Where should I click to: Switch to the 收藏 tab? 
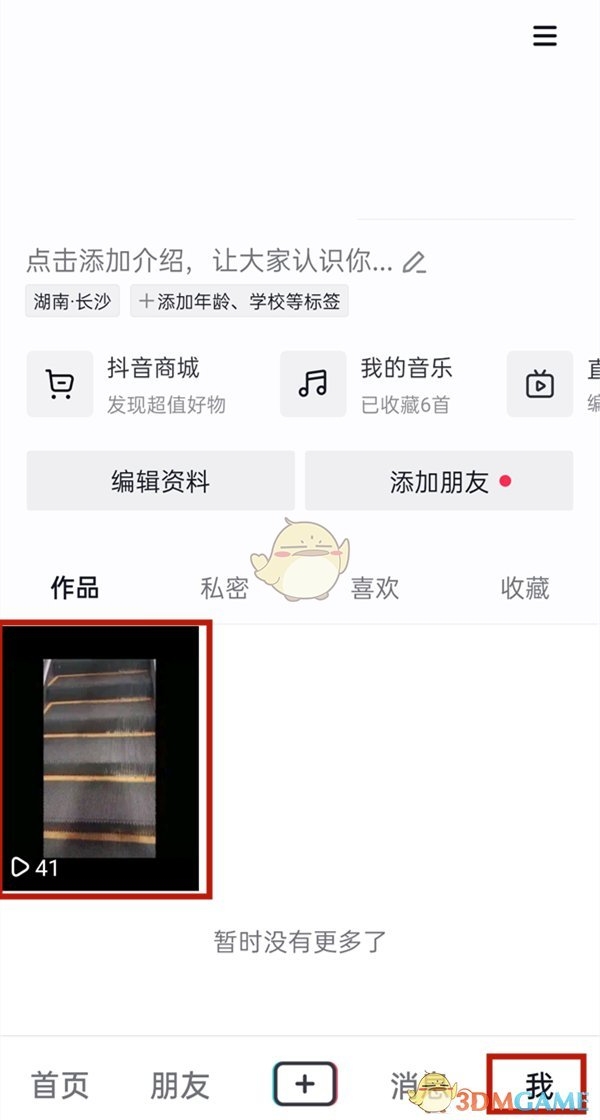(525, 587)
